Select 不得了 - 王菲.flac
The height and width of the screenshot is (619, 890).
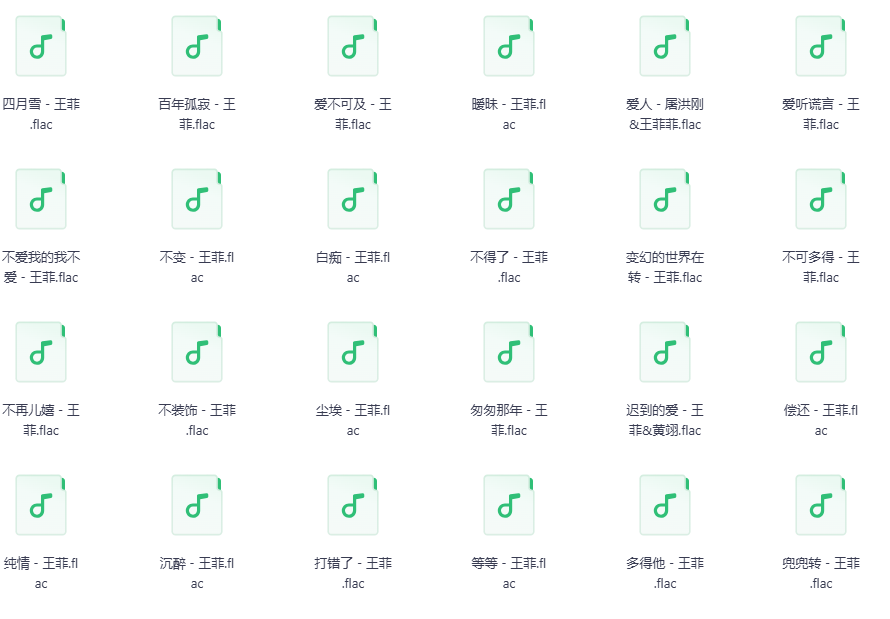[x=509, y=200]
